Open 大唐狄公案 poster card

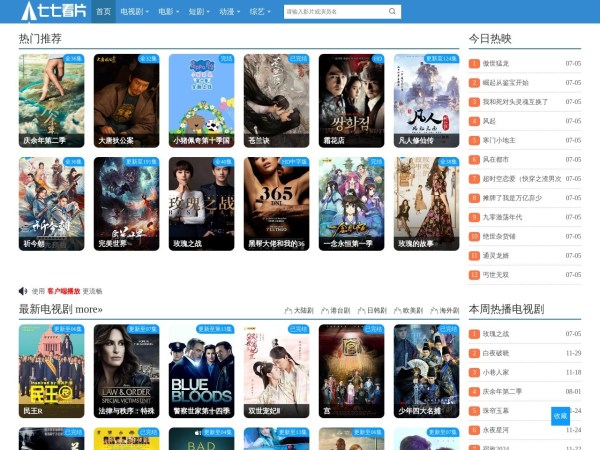tap(126, 98)
